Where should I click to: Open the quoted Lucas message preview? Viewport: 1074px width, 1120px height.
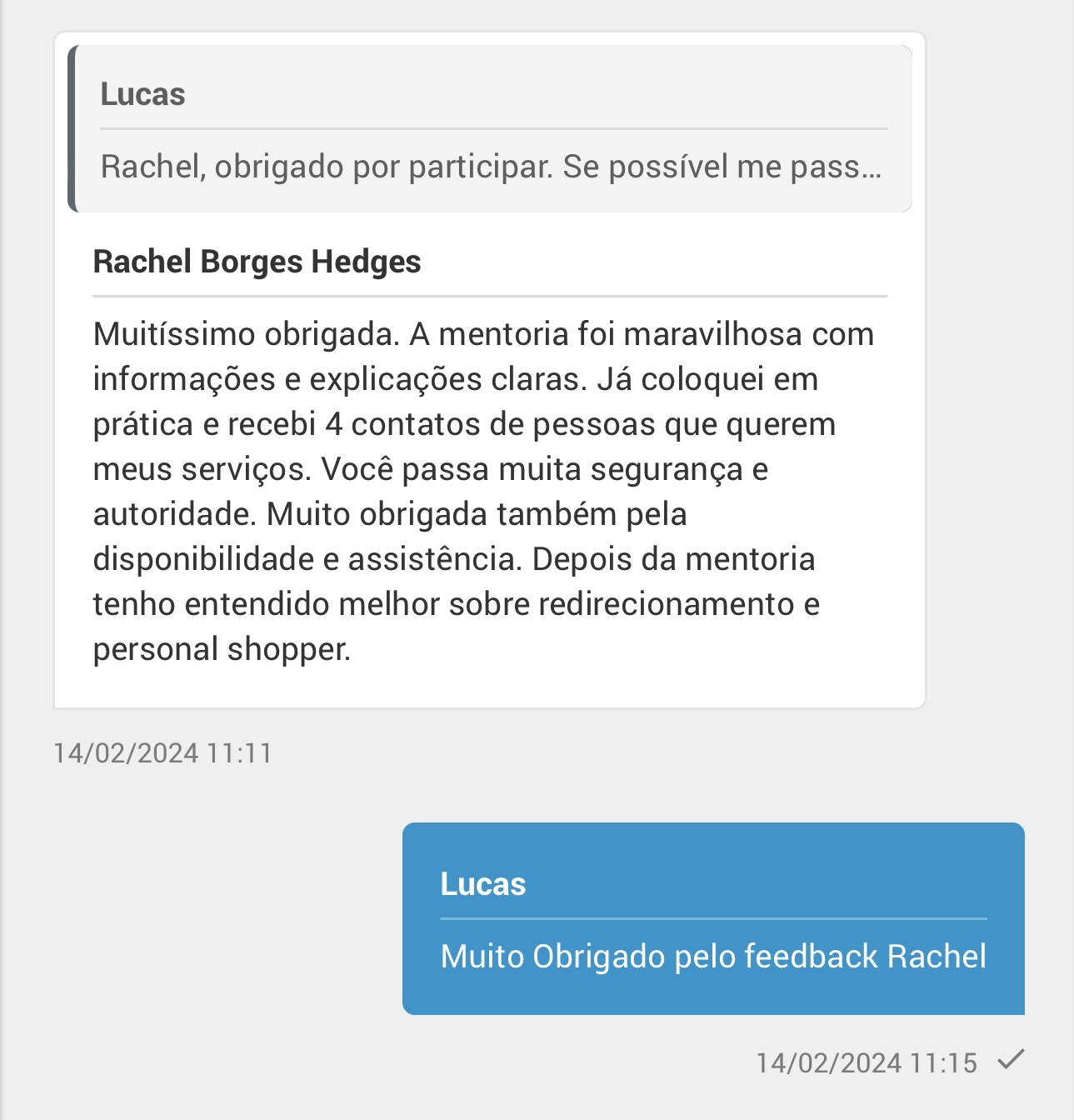click(491, 130)
